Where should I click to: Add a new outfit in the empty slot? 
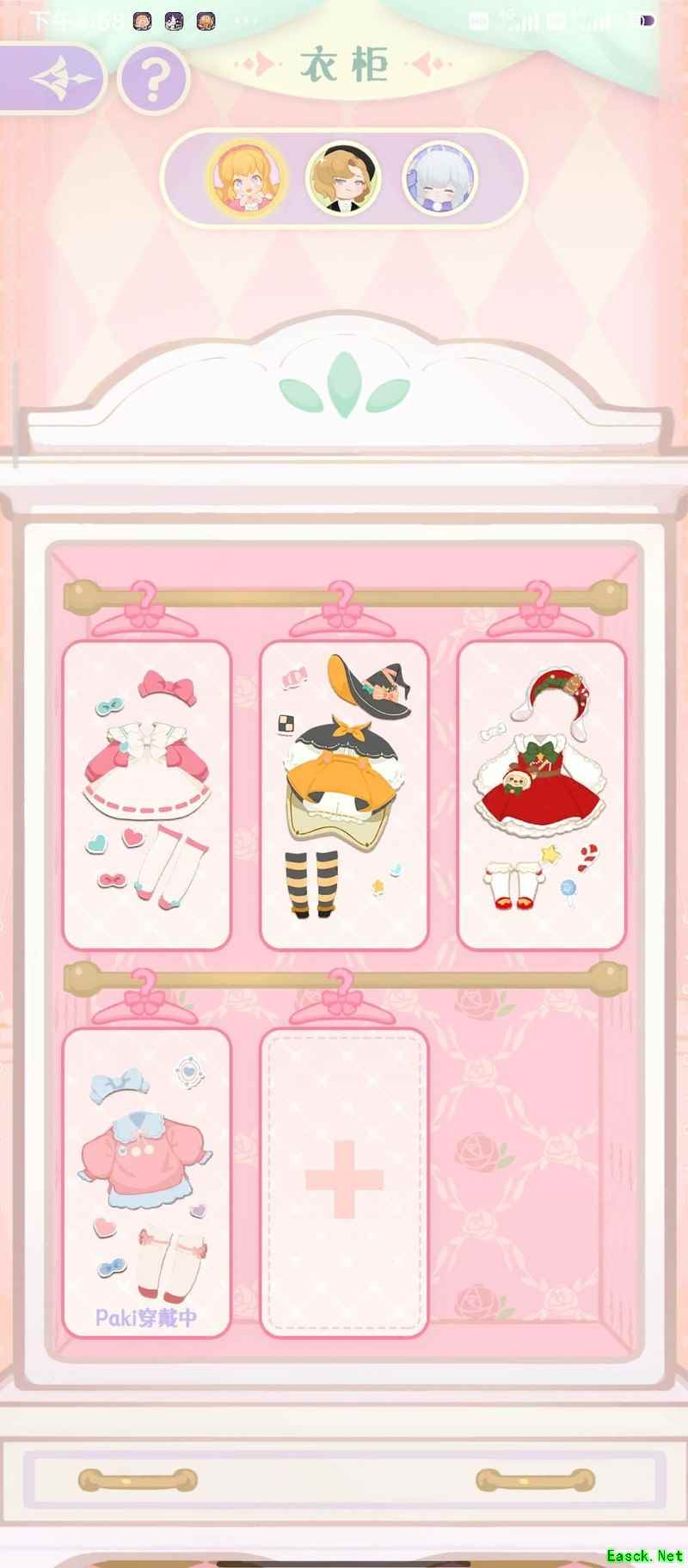pos(344,1181)
